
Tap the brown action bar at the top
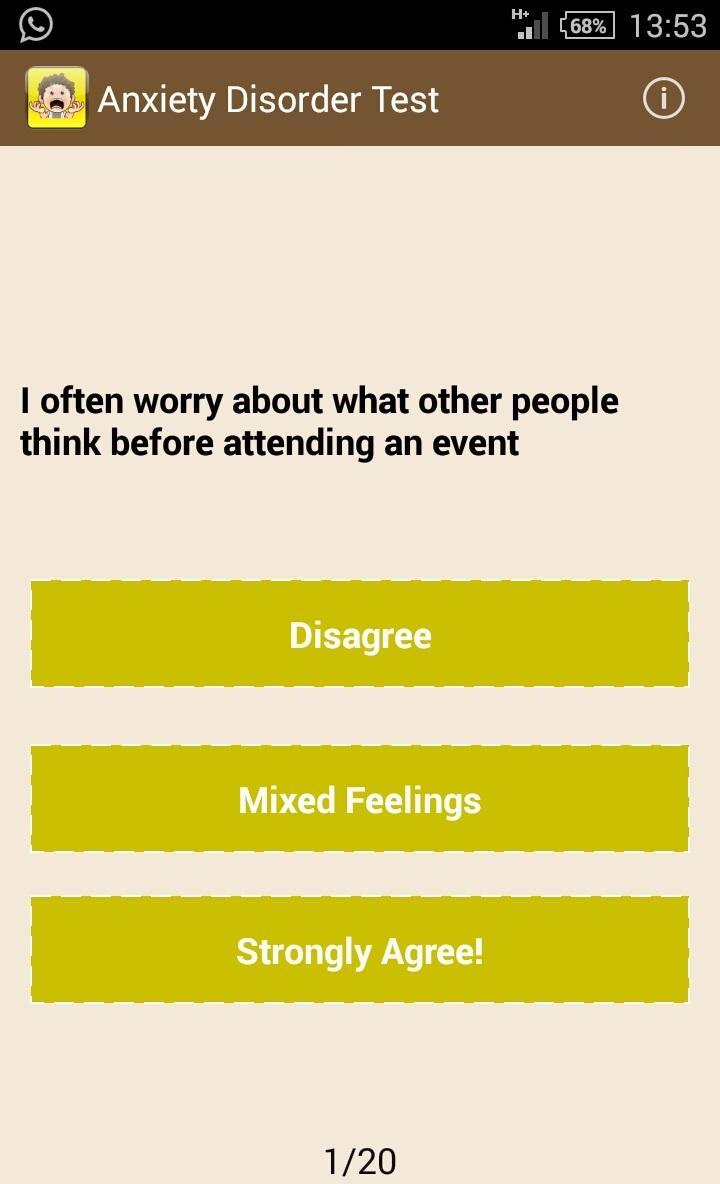click(360, 98)
